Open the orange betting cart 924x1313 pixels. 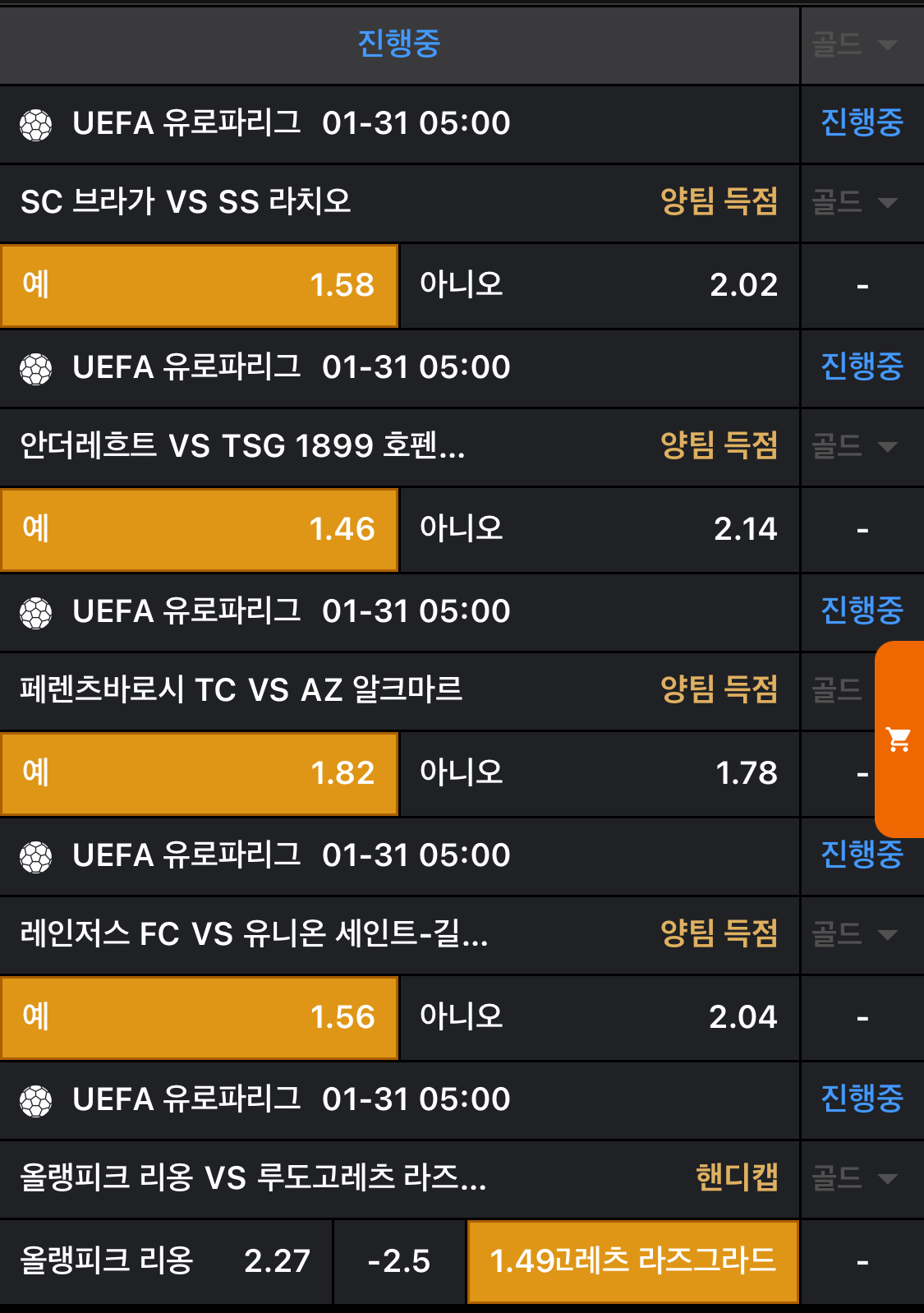point(899,739)
